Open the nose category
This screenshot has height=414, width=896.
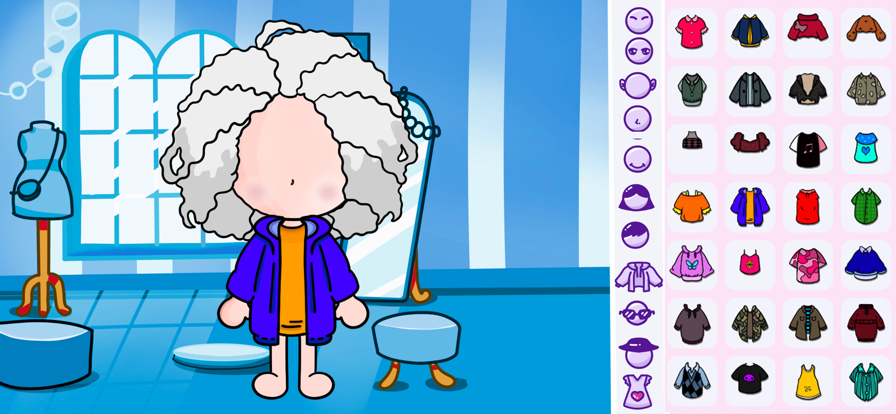click(x=637, y=120)
